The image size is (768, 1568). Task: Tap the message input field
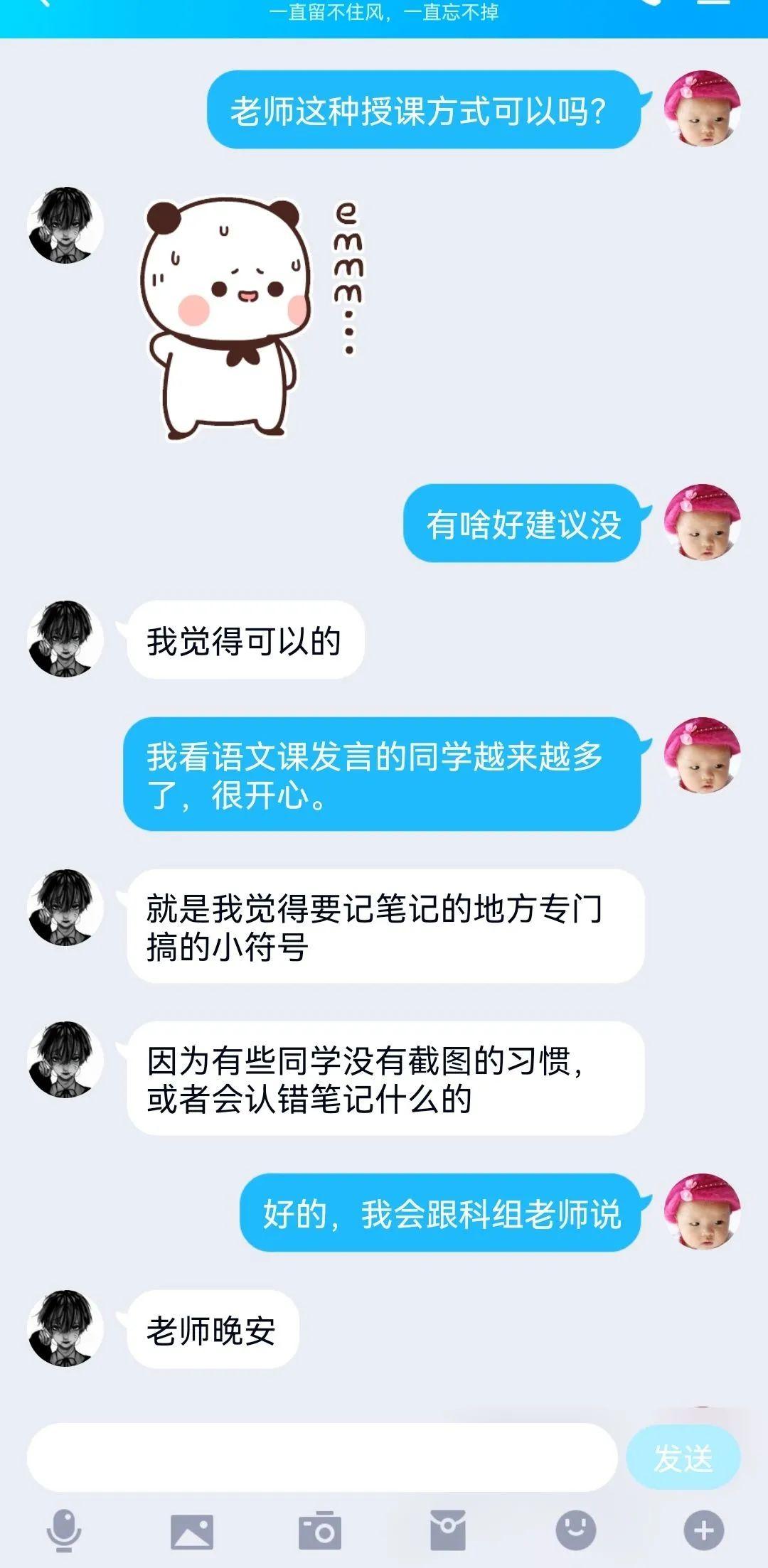[x=321, y=1458]
